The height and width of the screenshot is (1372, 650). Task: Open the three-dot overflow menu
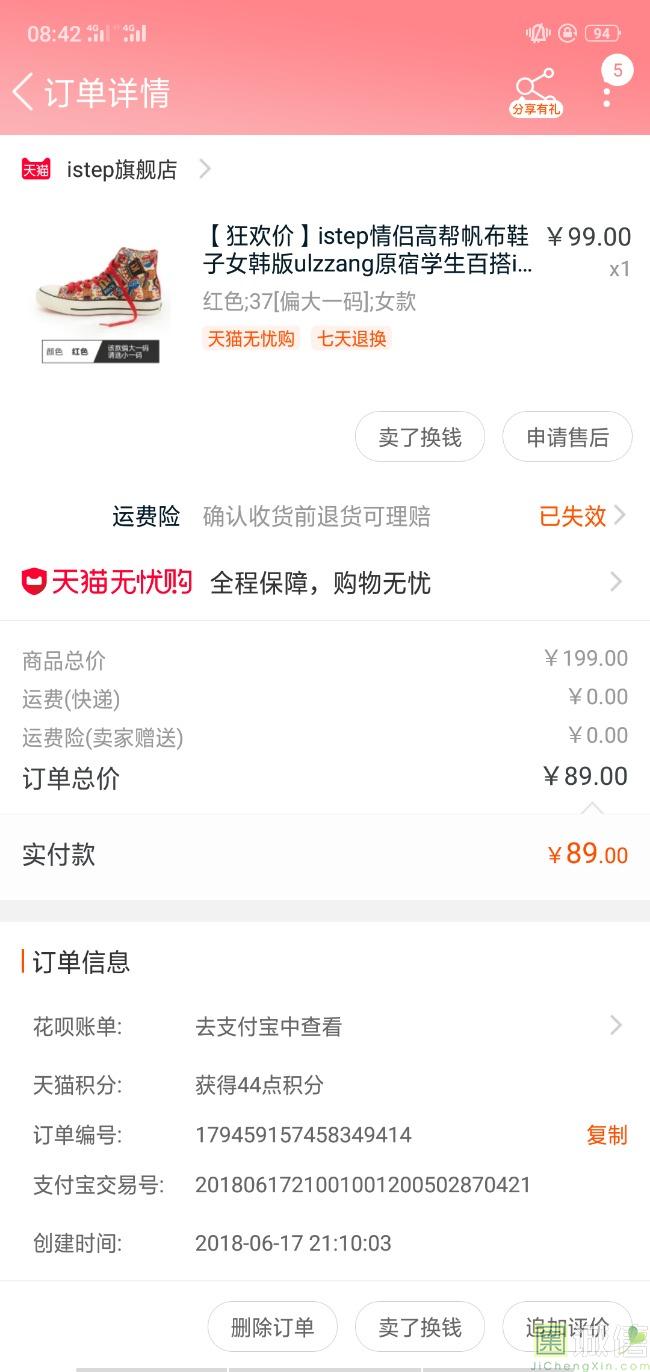coord(607,95)
